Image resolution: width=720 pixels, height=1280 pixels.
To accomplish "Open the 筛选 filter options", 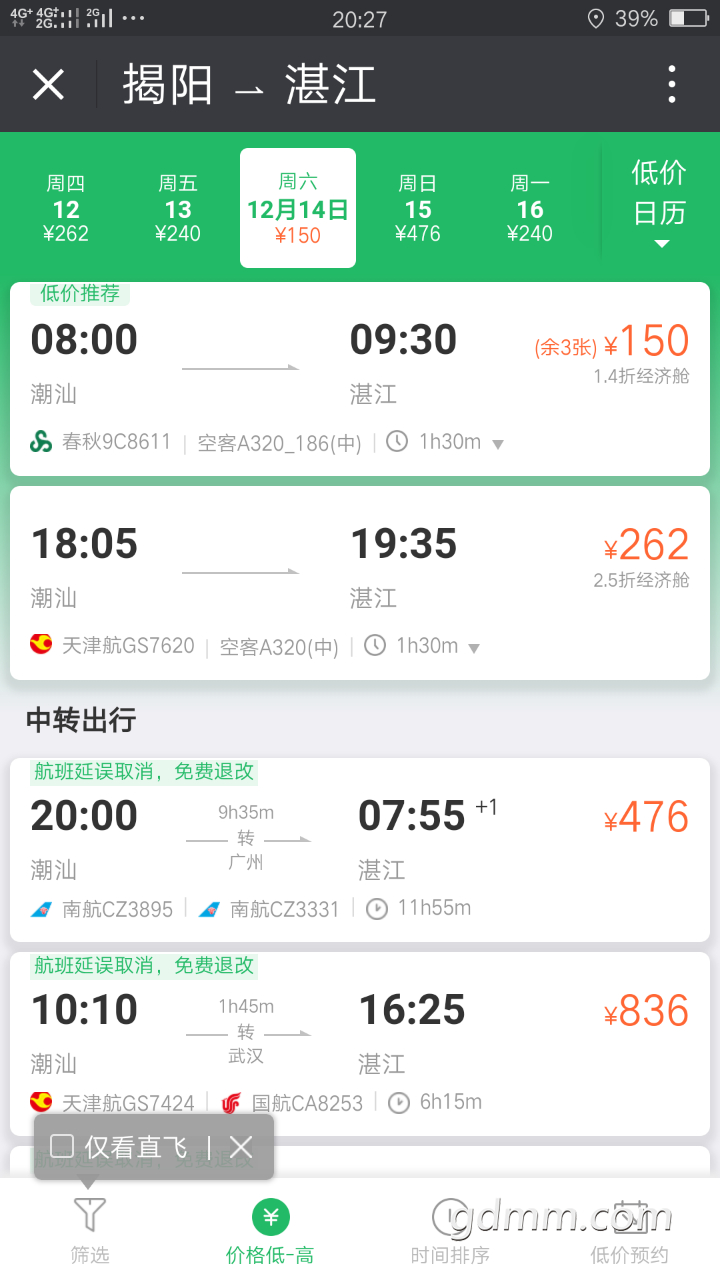I will point(90,1230).
